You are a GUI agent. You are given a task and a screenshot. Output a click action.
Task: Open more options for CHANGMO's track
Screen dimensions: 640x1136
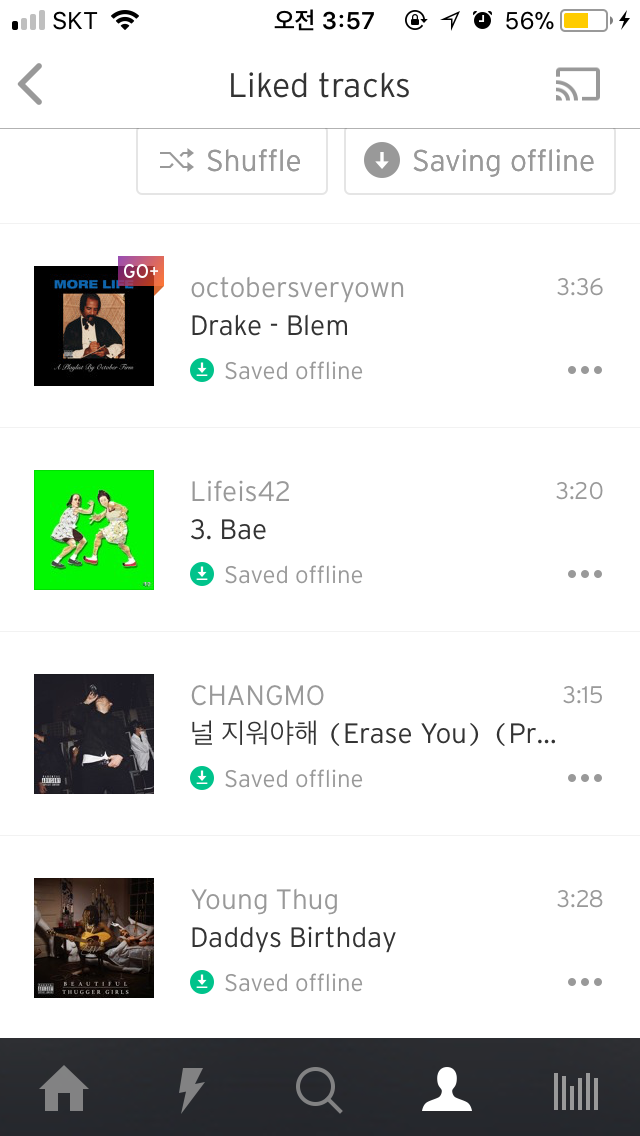585,778
